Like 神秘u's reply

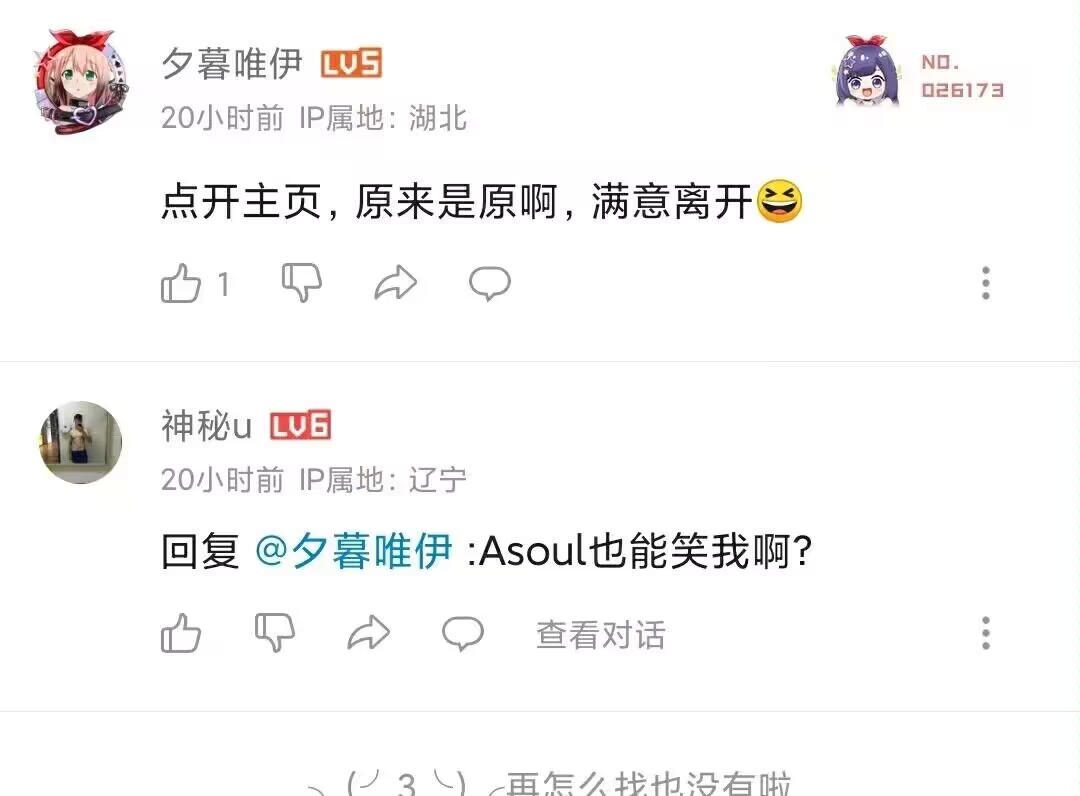[x=180, y=633]
